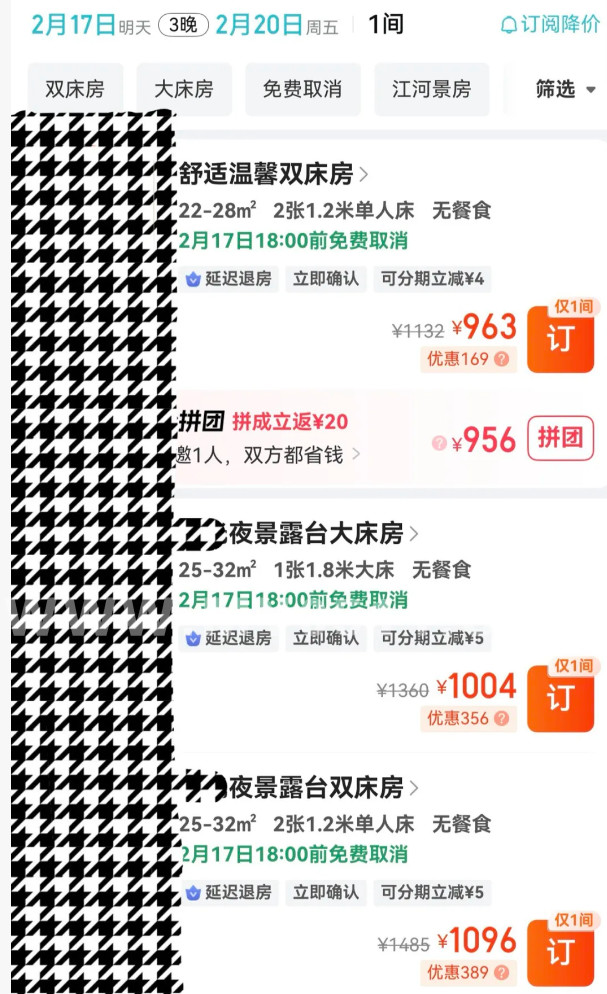Open 邀1人 group-buy details
Screen dimensions: 607x994
coord(268,455)
